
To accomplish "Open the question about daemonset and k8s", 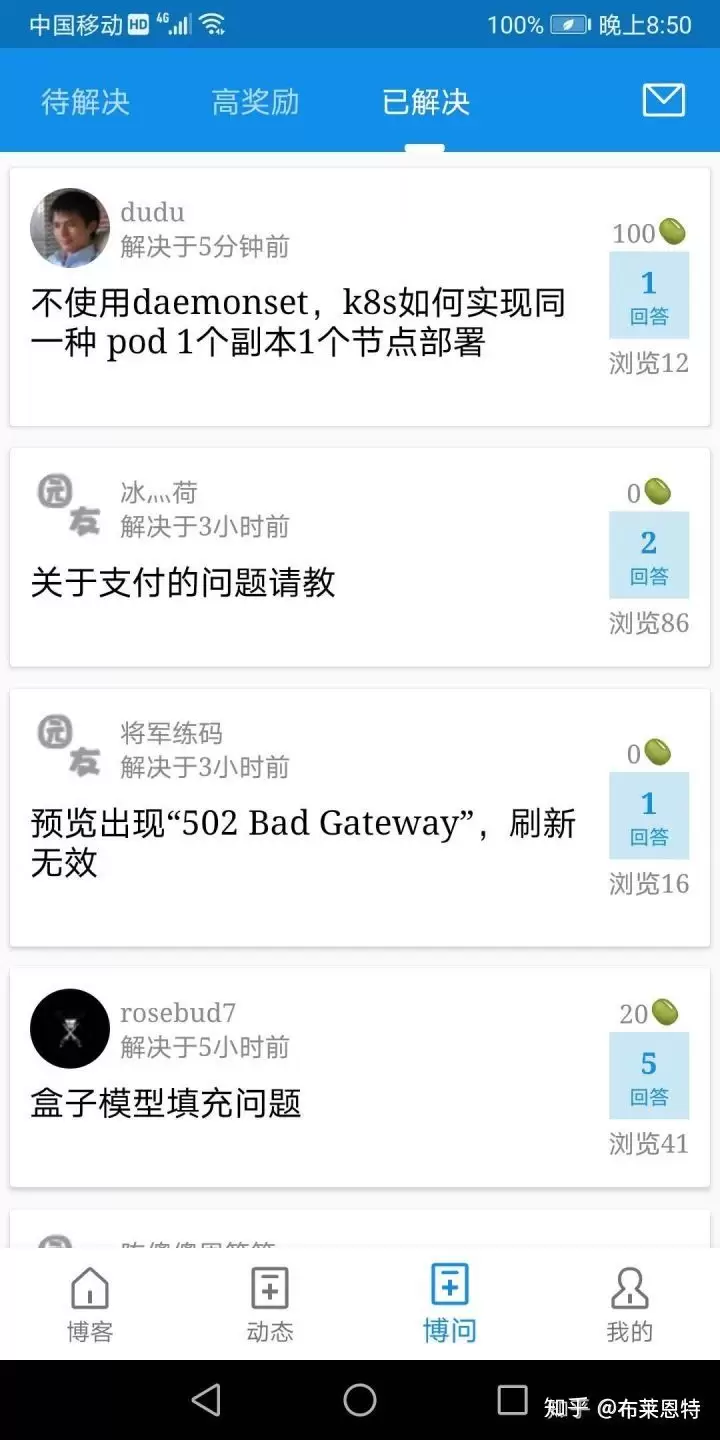I will point(300,320).
